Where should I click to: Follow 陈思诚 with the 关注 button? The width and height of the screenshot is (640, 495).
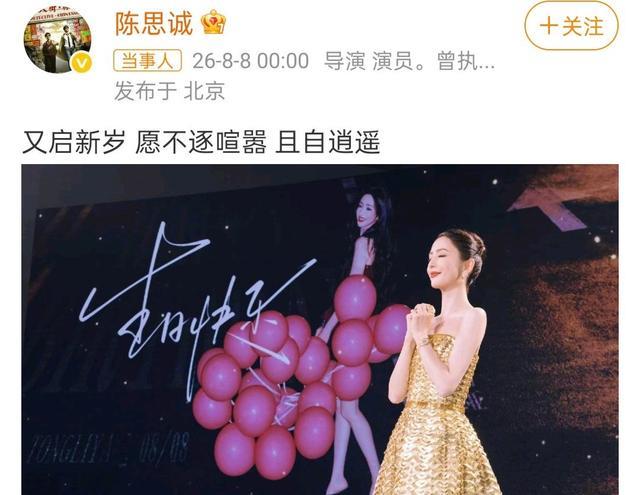pyautogui.click(x=571, y=27)
